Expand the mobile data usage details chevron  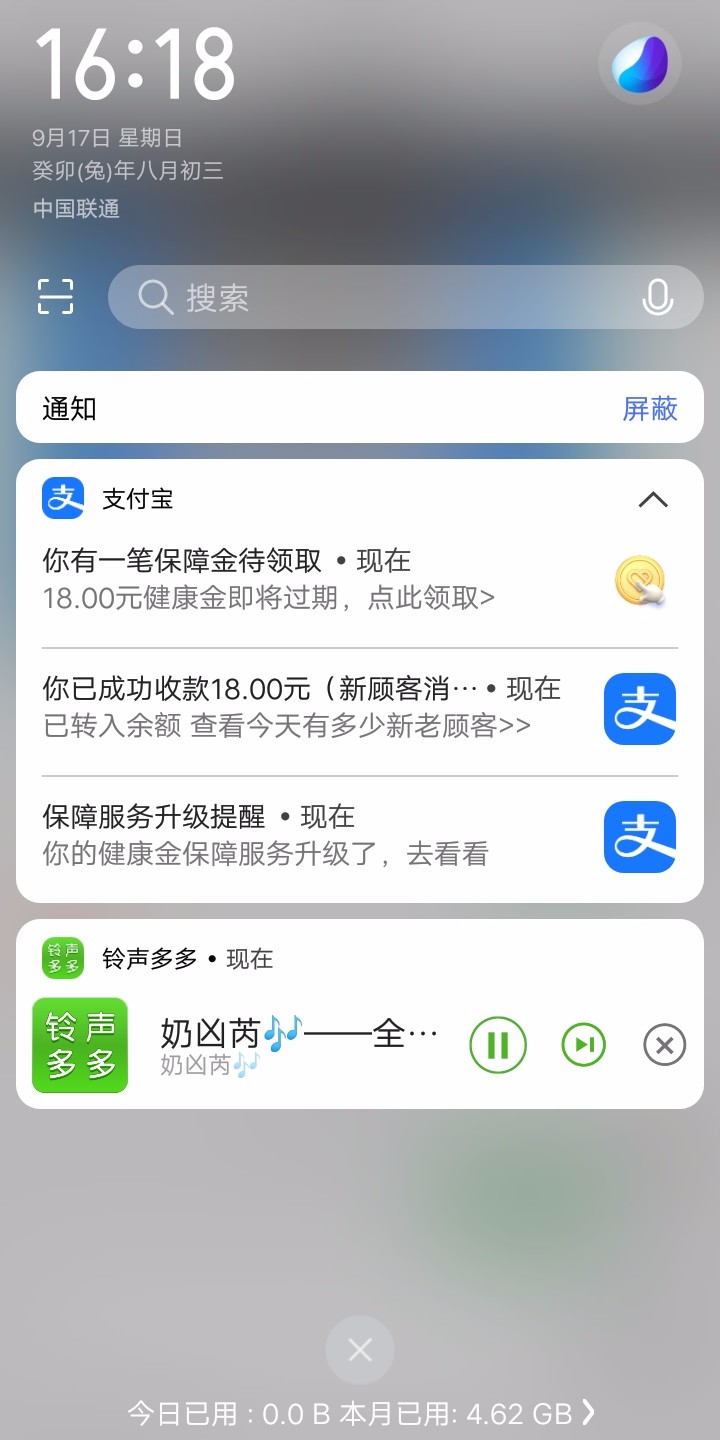[x=590, y=1412]
